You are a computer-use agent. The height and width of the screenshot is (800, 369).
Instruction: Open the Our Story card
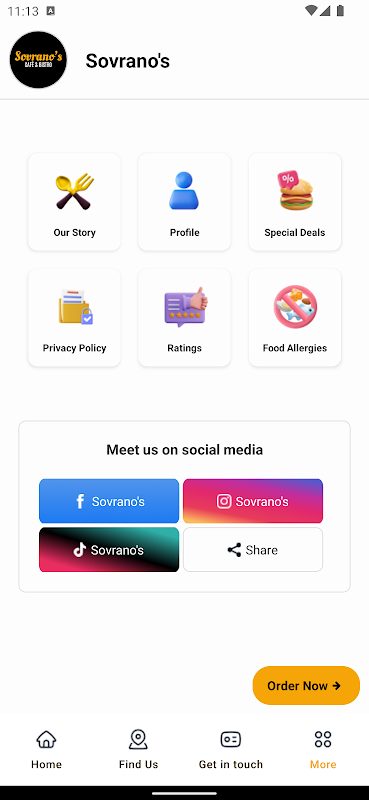(75, 202)
